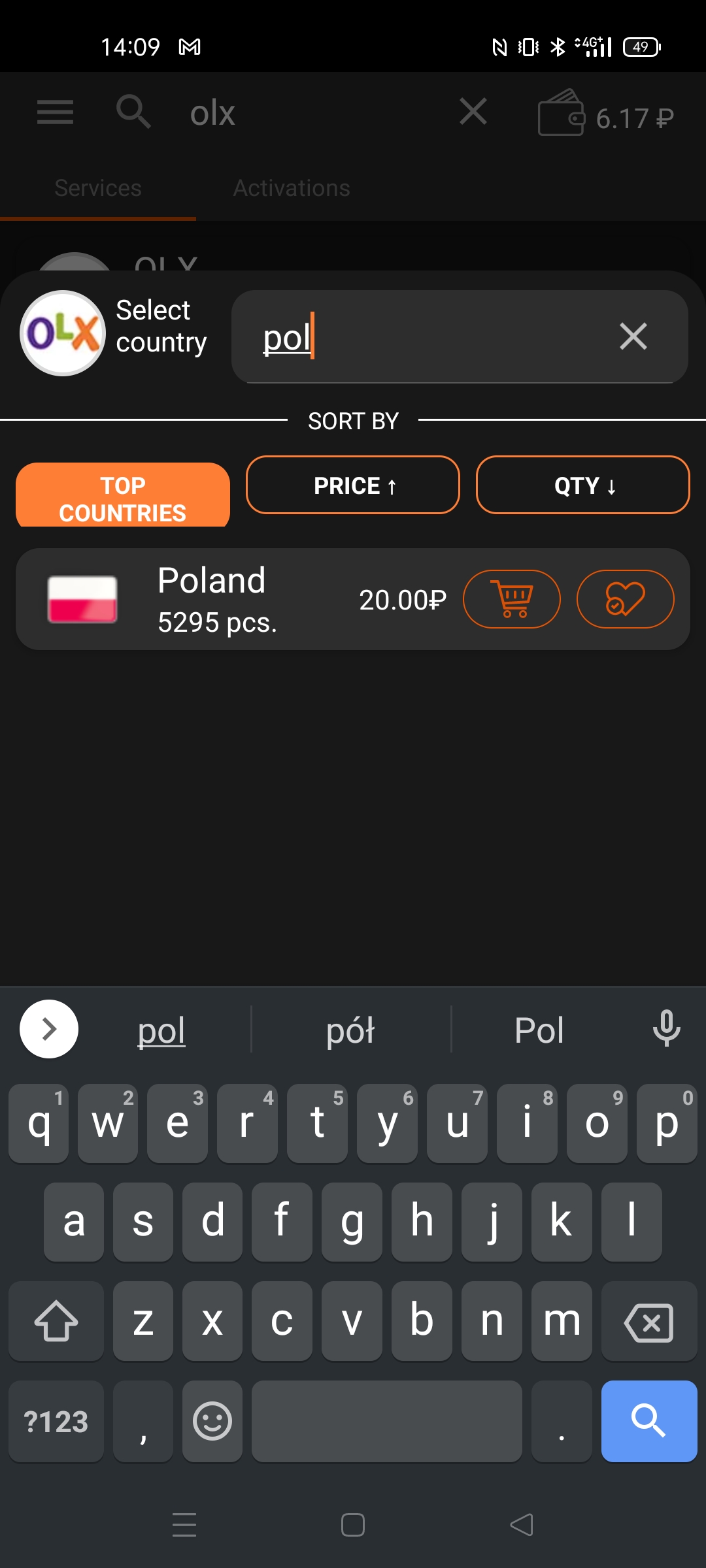
Task: Expand the keyboard suggestion toolbar arrow
Action: pyautogui.click(x=49, y=1029)
